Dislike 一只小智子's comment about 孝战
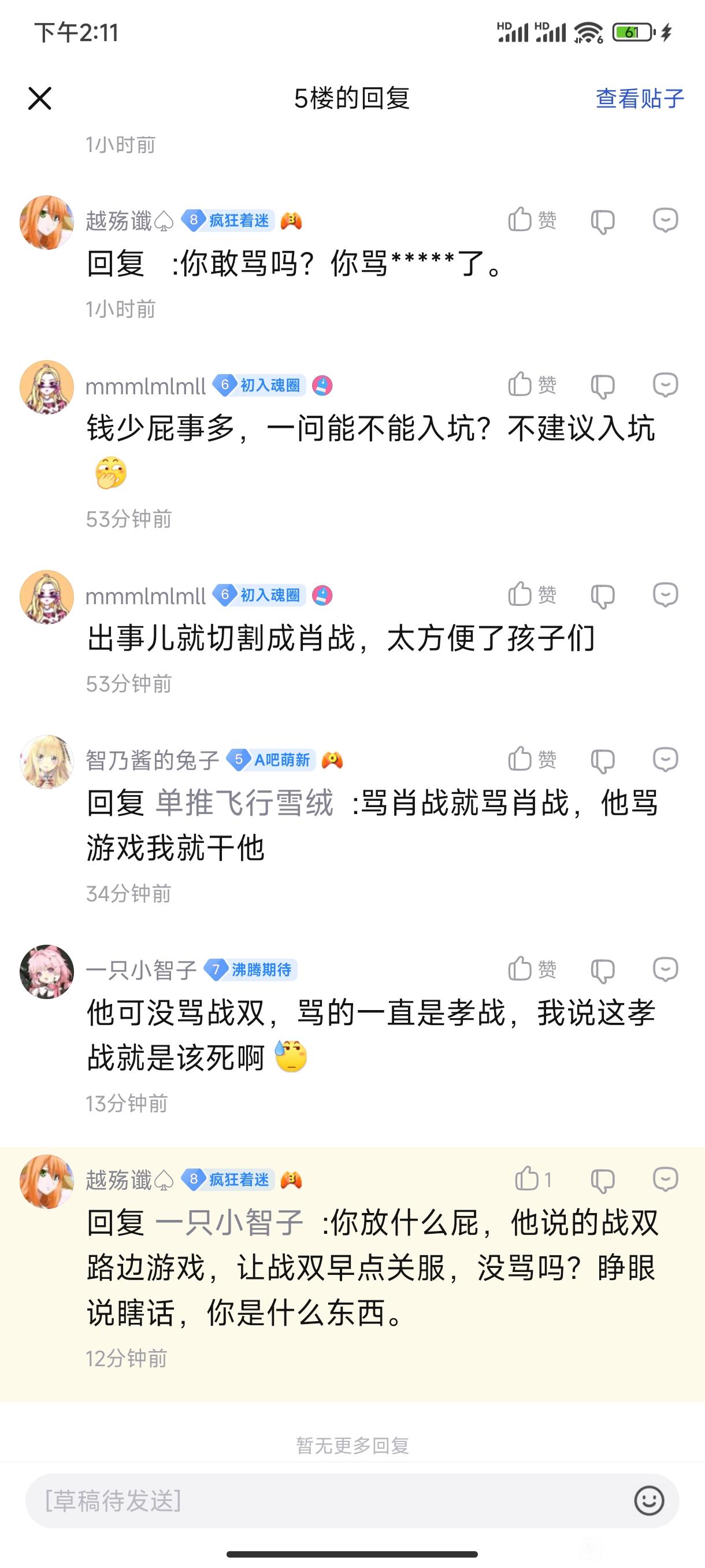The height and width of the screenshot is (1568, 705). tap(603, 970)
